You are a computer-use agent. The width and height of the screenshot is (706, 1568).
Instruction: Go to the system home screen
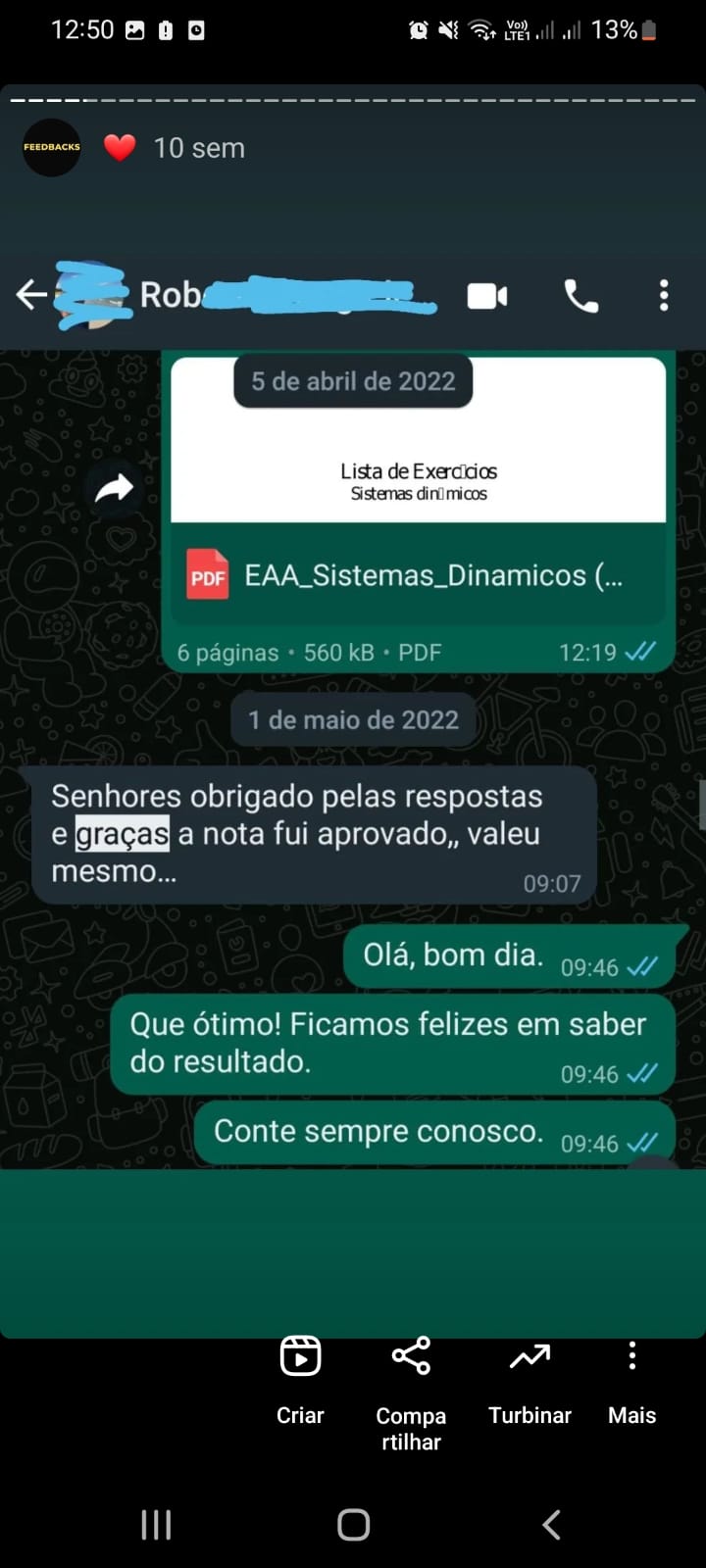tap(353, 1524)
